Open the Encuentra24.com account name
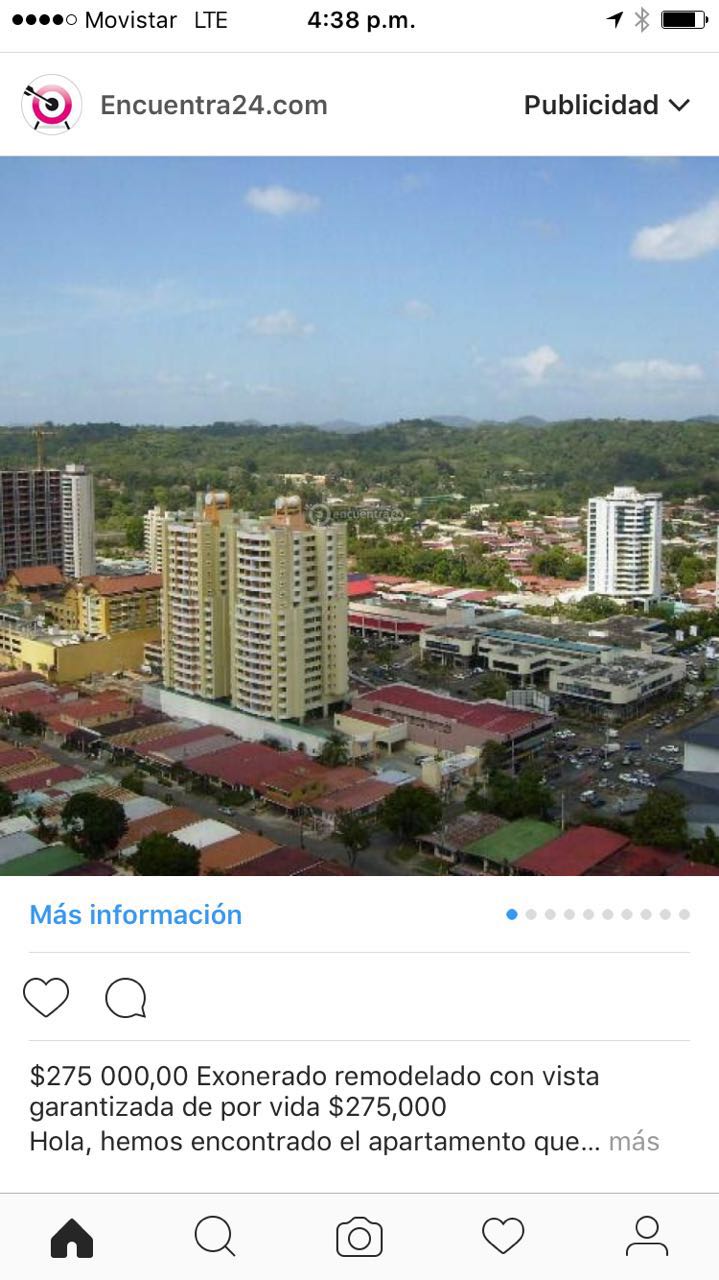The image size is (719, 1280). 214,105
